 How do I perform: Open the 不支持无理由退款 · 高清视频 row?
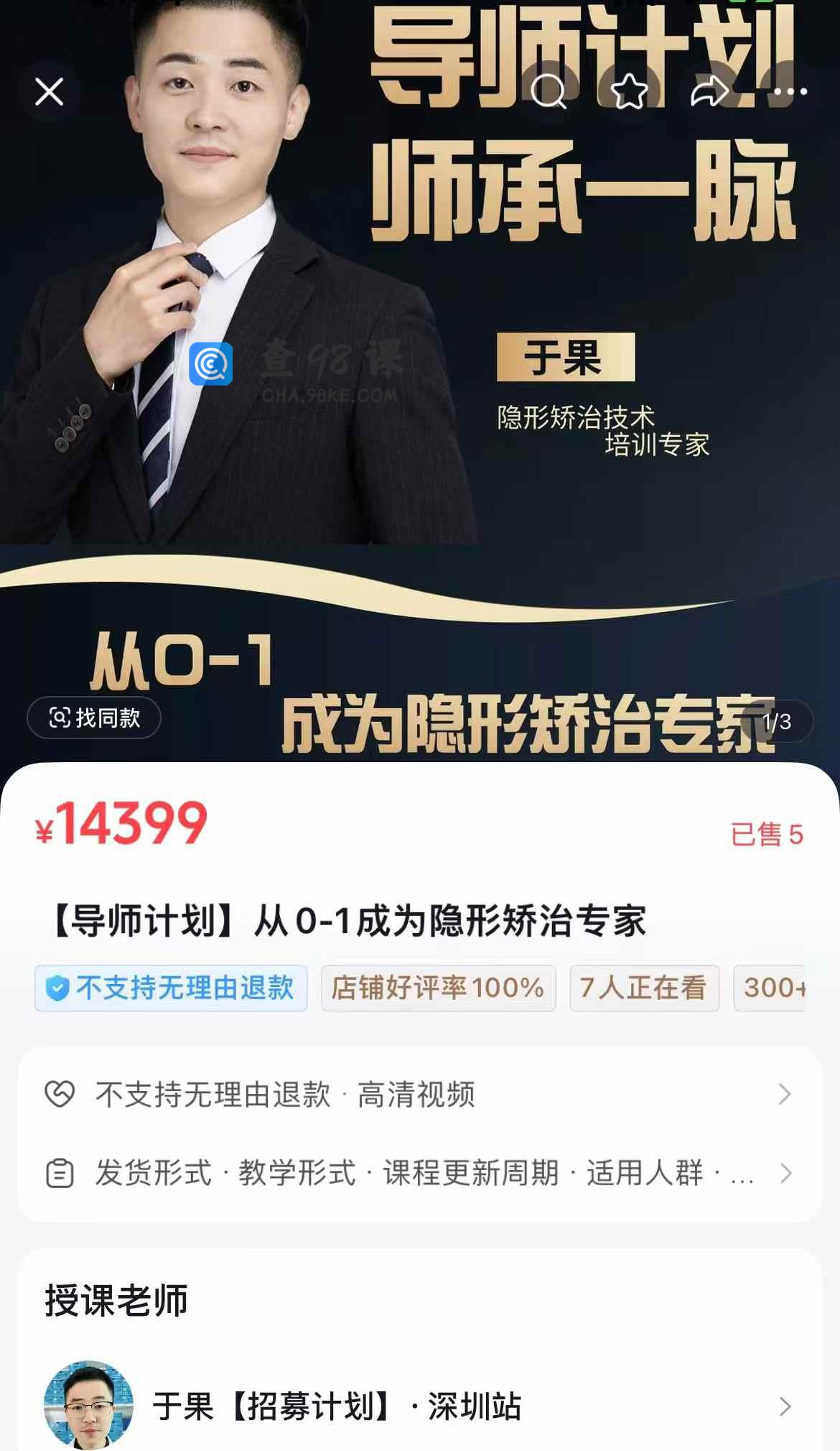pos(420,1095)
